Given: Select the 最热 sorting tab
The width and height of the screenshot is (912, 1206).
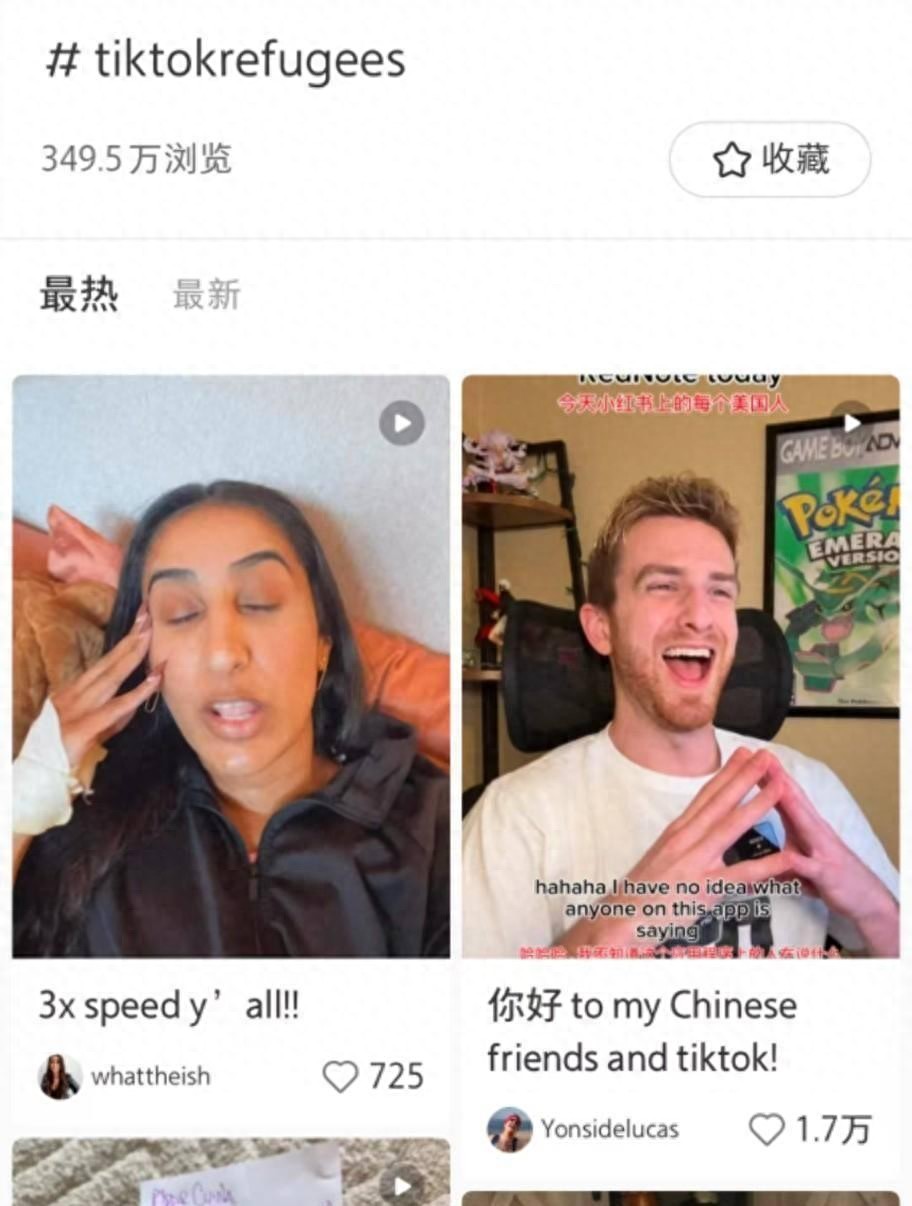Looking at the screenshot, I should [80, 295].
